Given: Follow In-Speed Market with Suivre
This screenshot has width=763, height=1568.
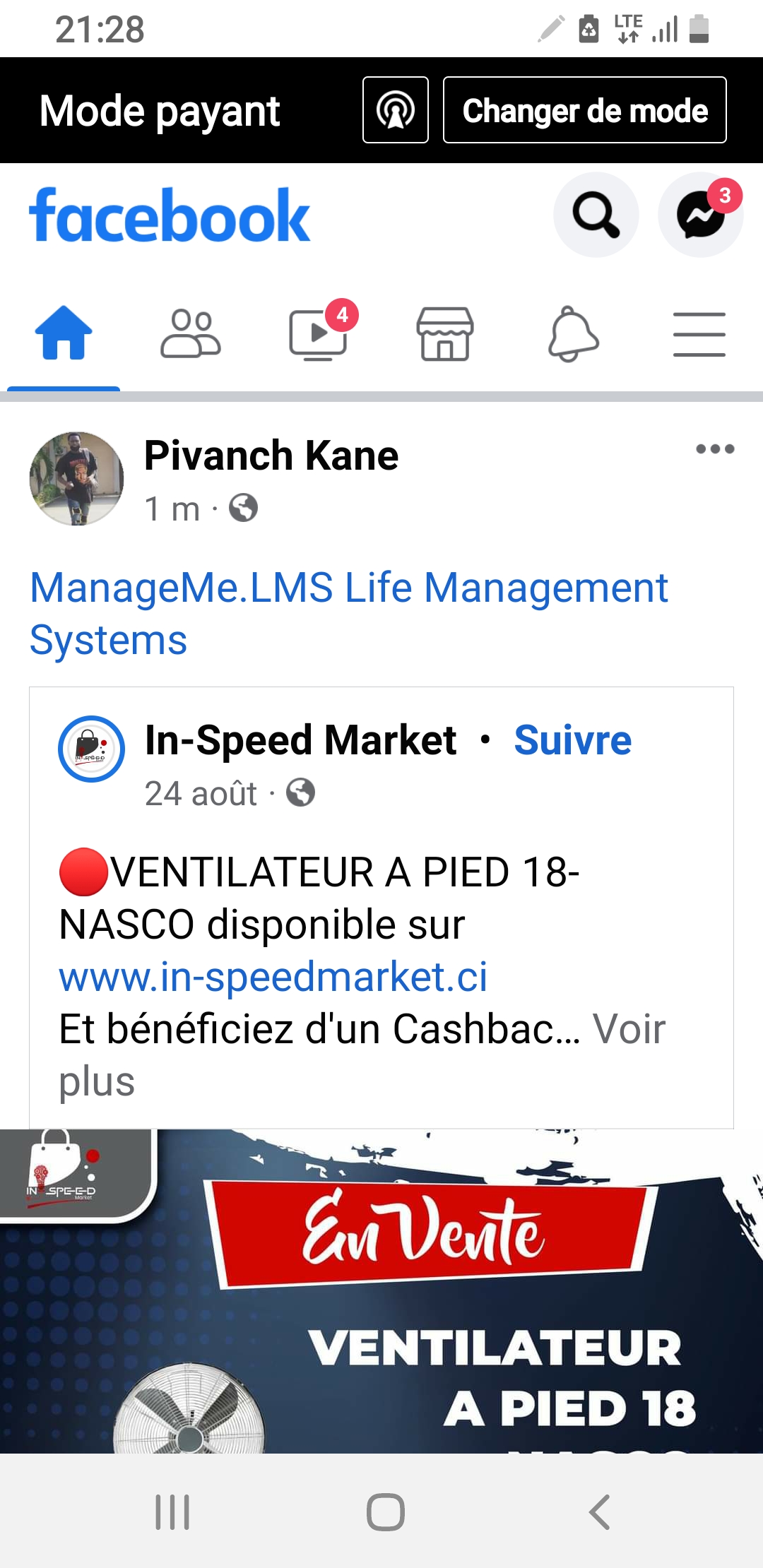Looking at the screenshot, I should pos(572,740).
